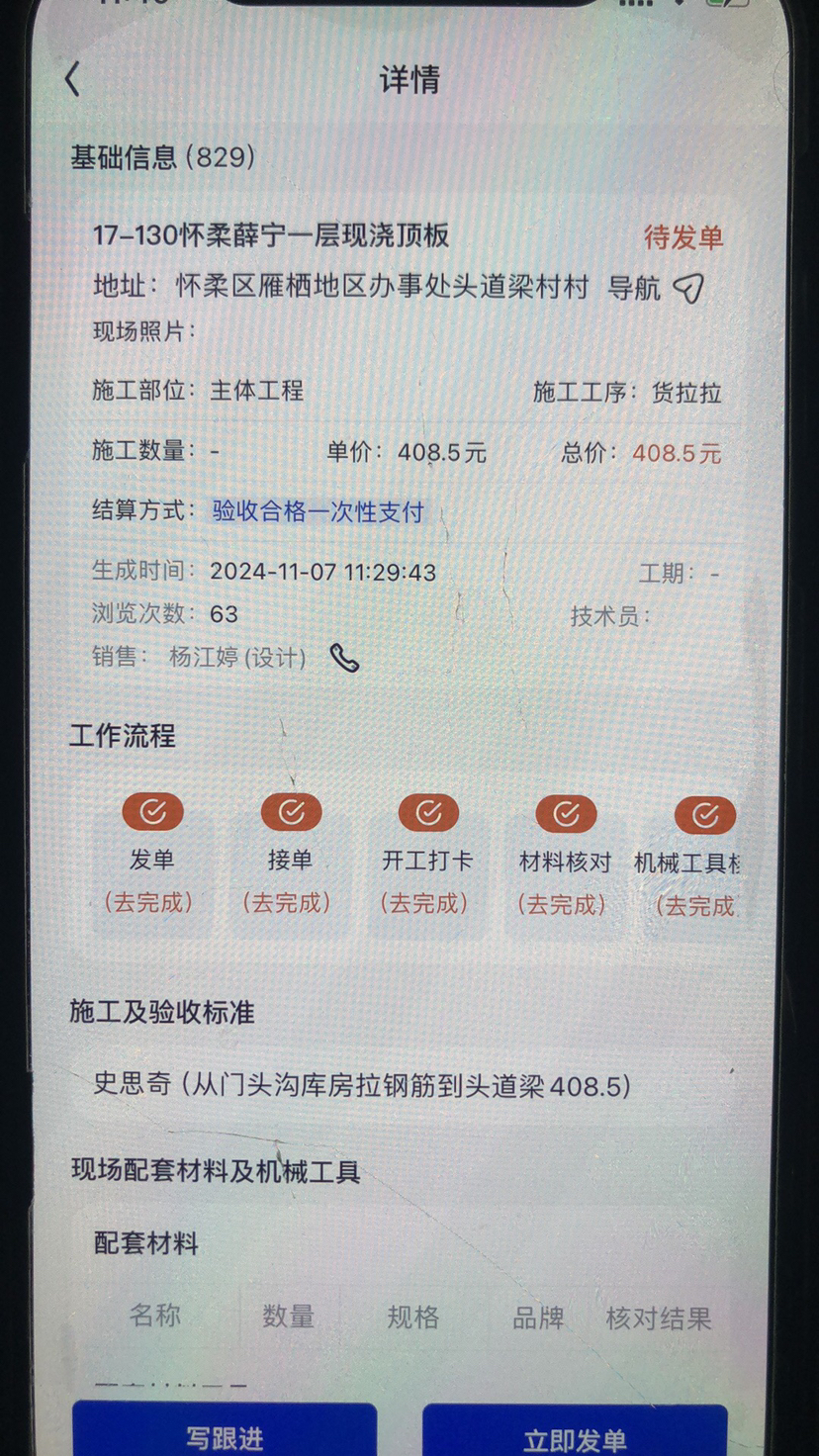Tap the 写跟进 button
Screen dimensions: 819x1456
click(225, 1430)
